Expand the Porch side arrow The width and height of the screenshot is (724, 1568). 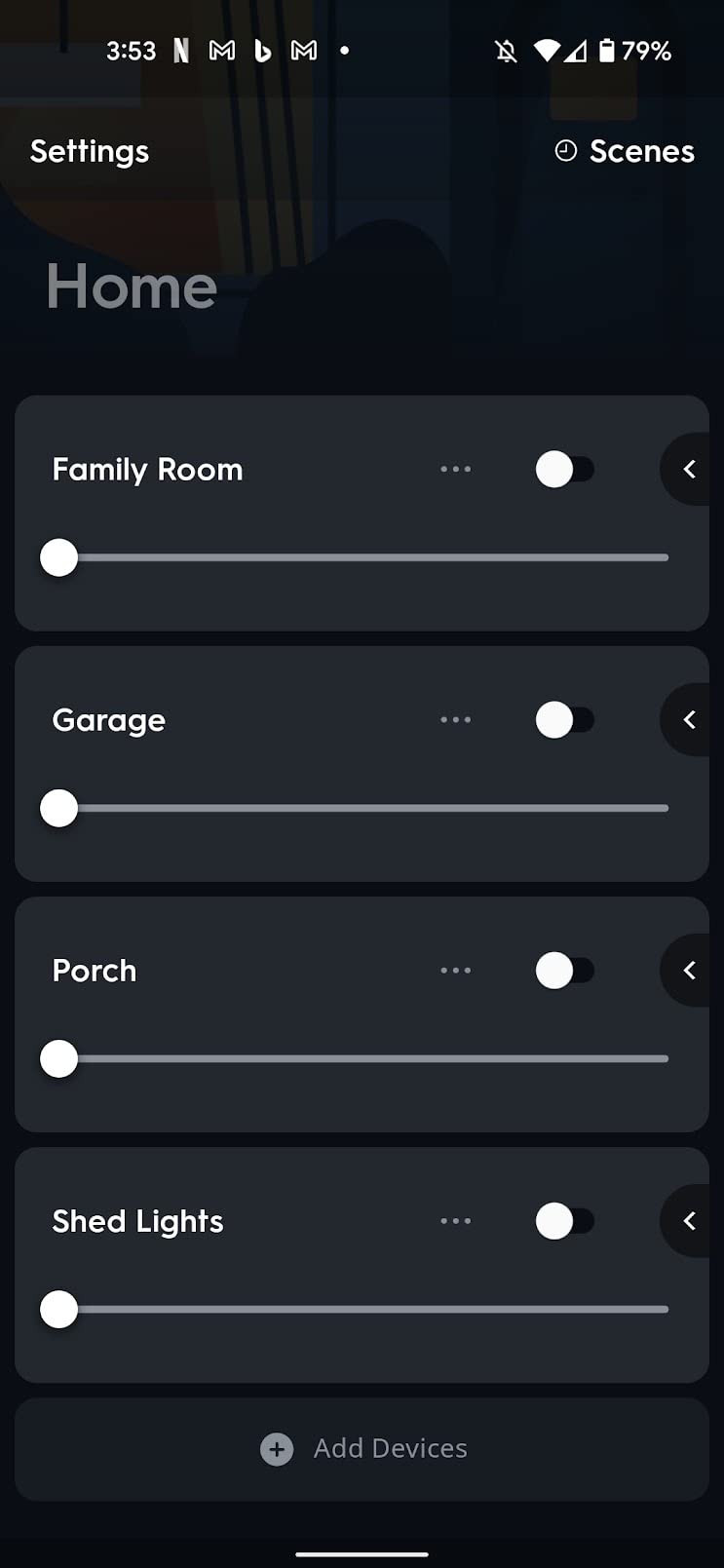[x=689, y=971]
